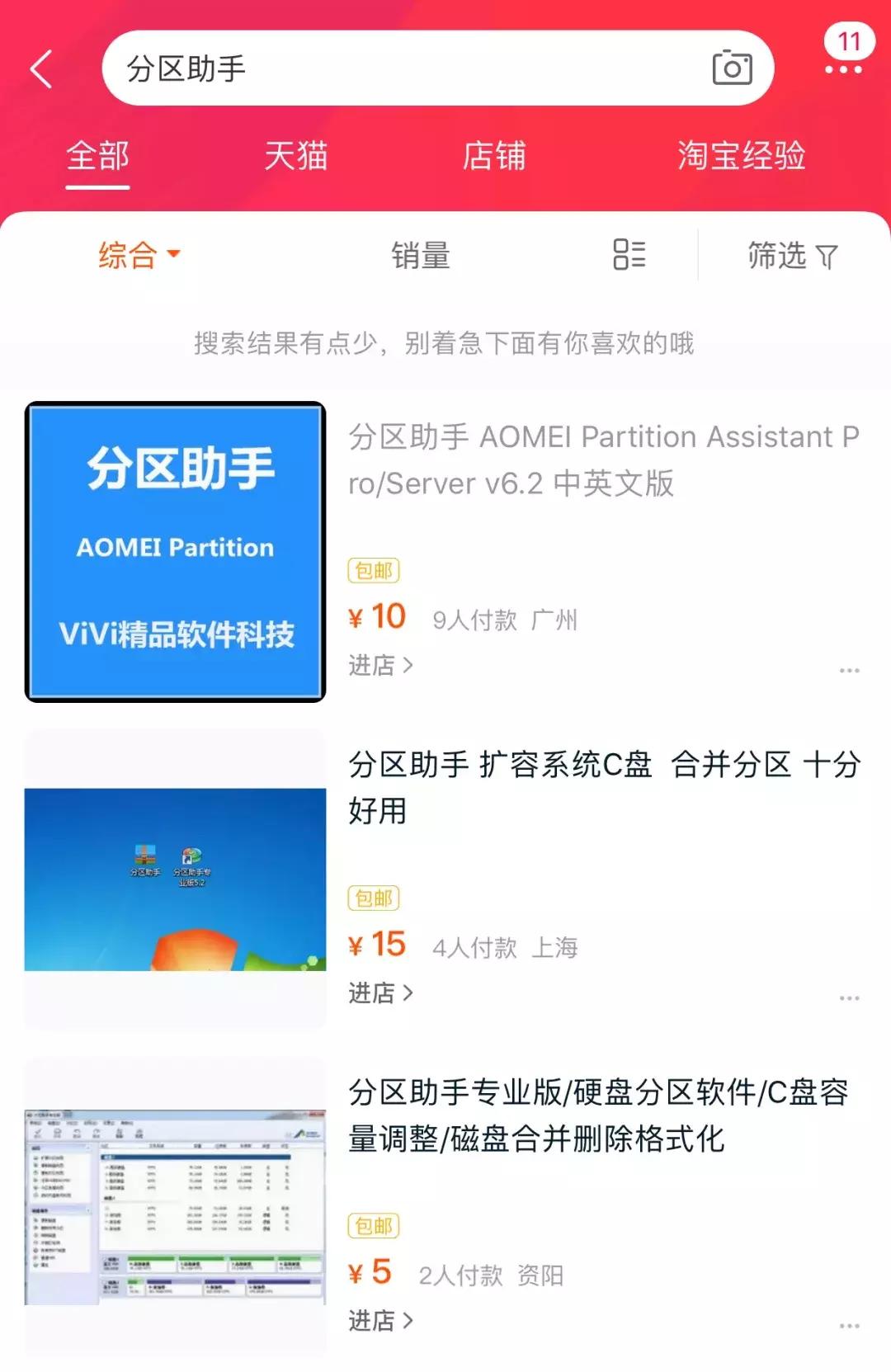Open the AOMEI Partition Assistant product thumbnail

pyautogui.click(x=176, y=552)
